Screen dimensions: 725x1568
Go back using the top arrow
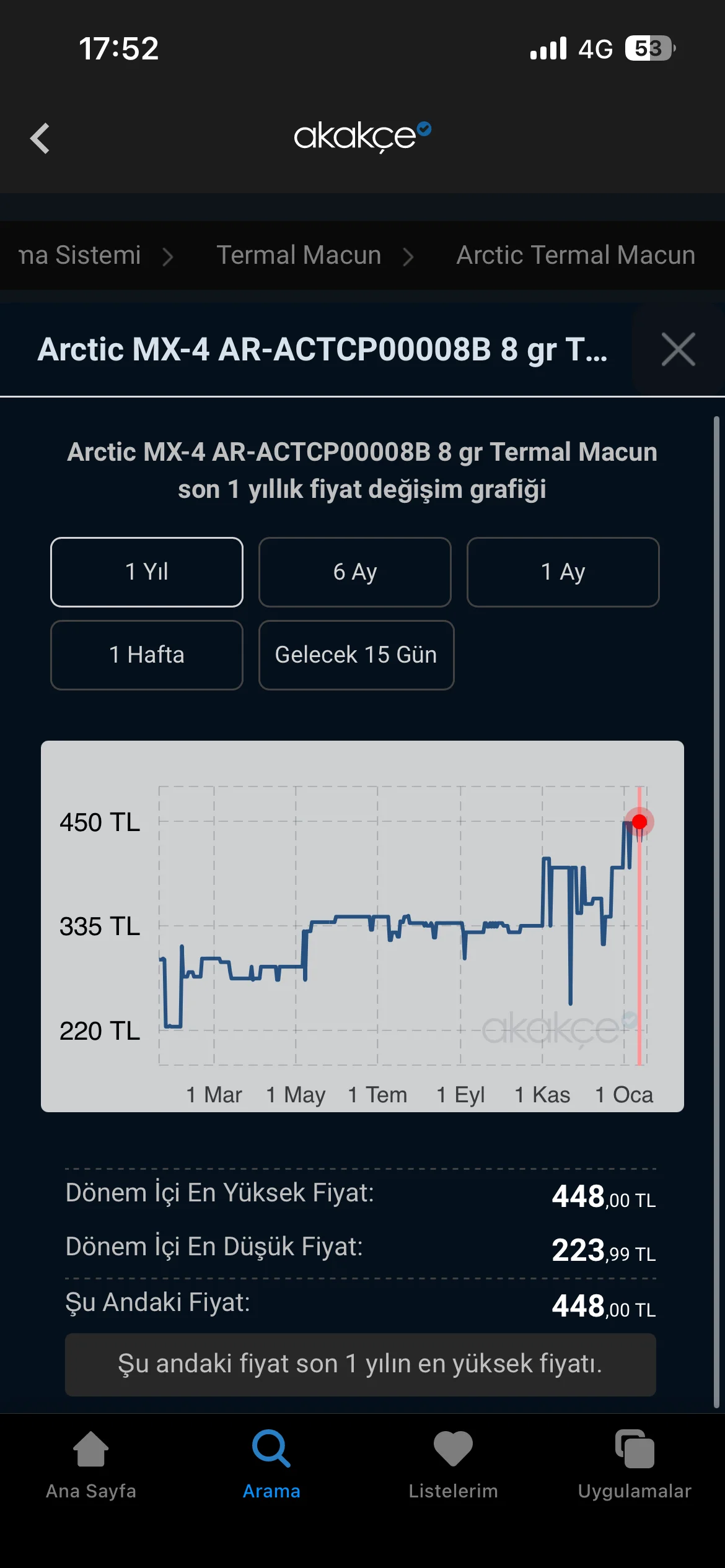[x=40, y=138]
